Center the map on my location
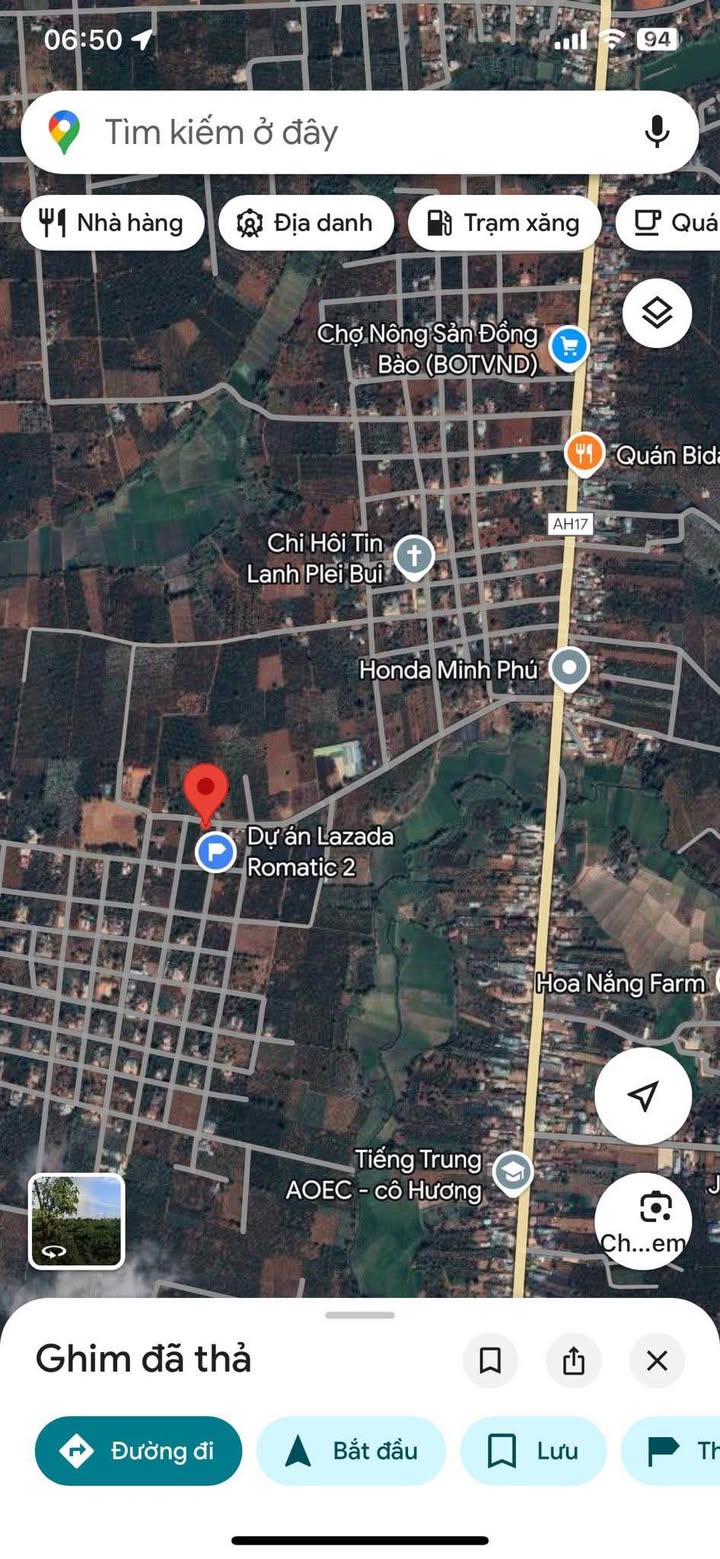 643,1095
